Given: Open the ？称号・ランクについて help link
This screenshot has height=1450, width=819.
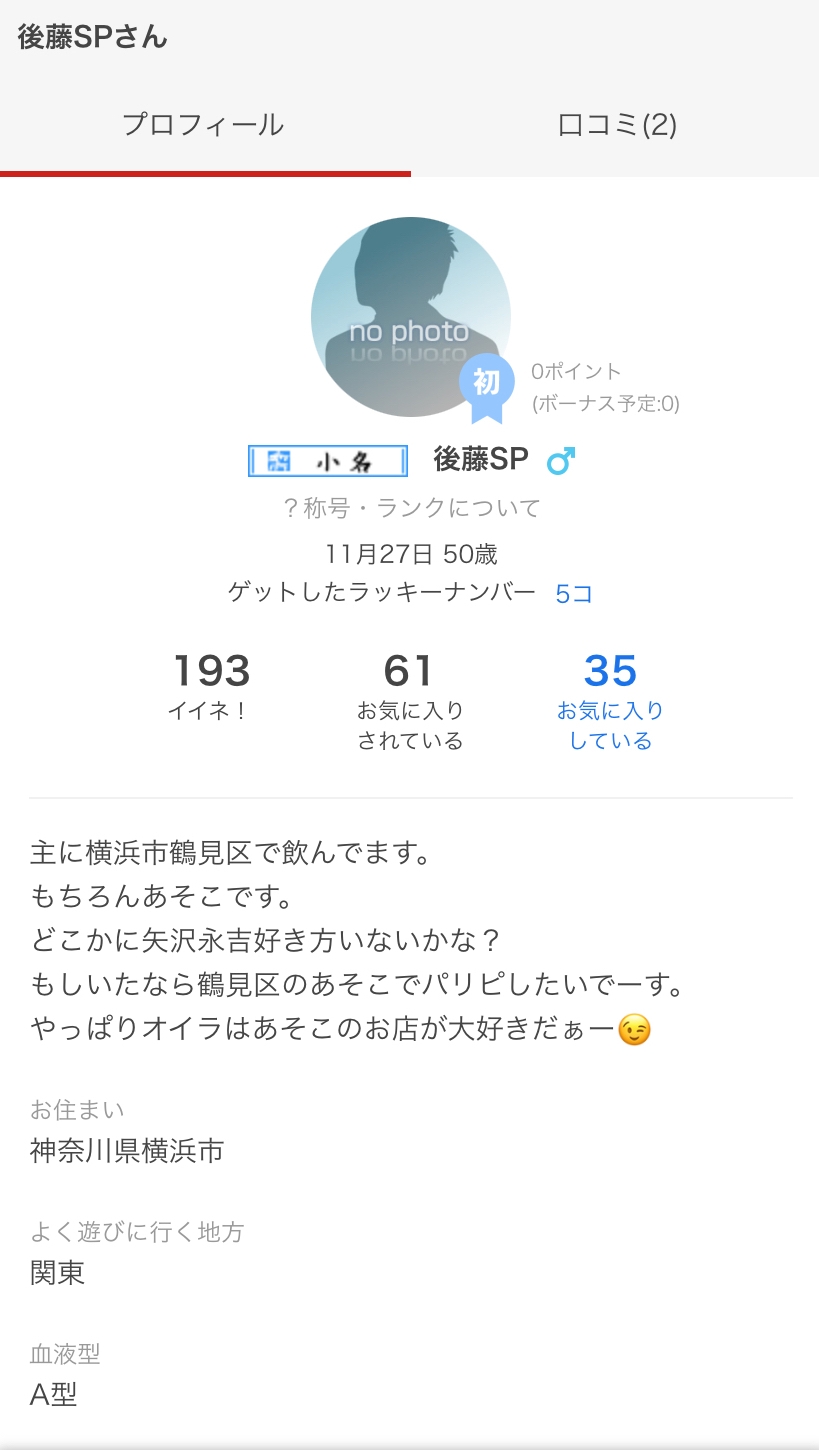Looking at the screenshot, I should [411, 508].
